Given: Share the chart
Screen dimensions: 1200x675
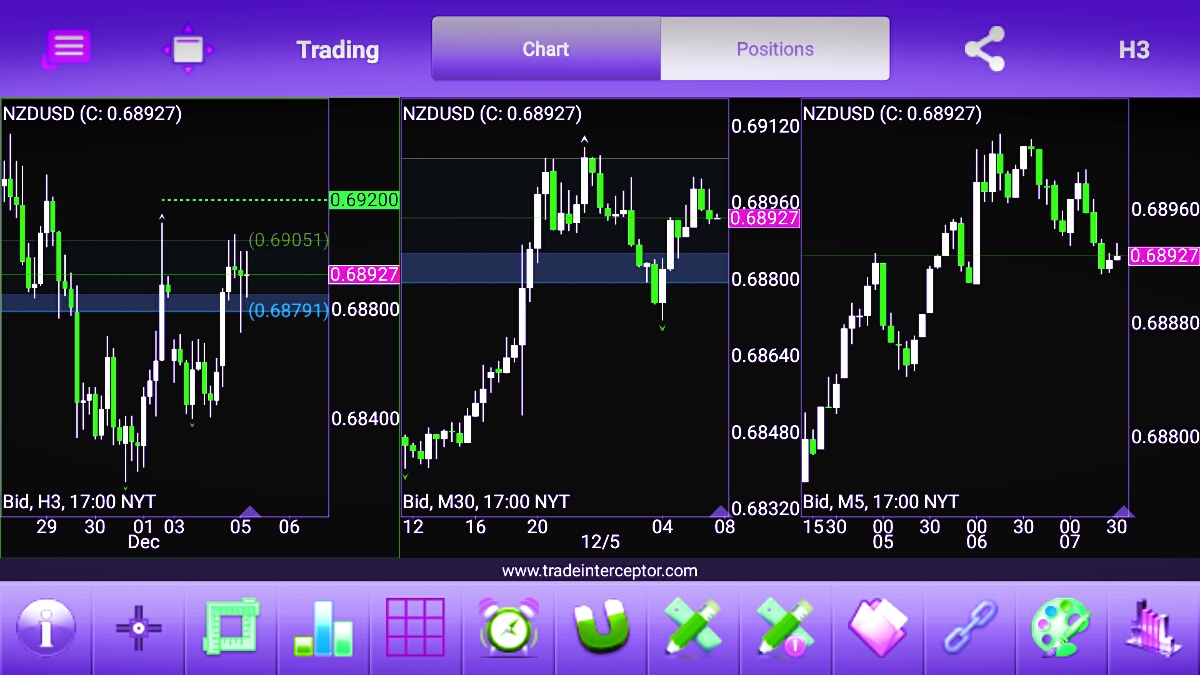Looking at the screenshot, I should pyautogui.click(x=984, y=49).
